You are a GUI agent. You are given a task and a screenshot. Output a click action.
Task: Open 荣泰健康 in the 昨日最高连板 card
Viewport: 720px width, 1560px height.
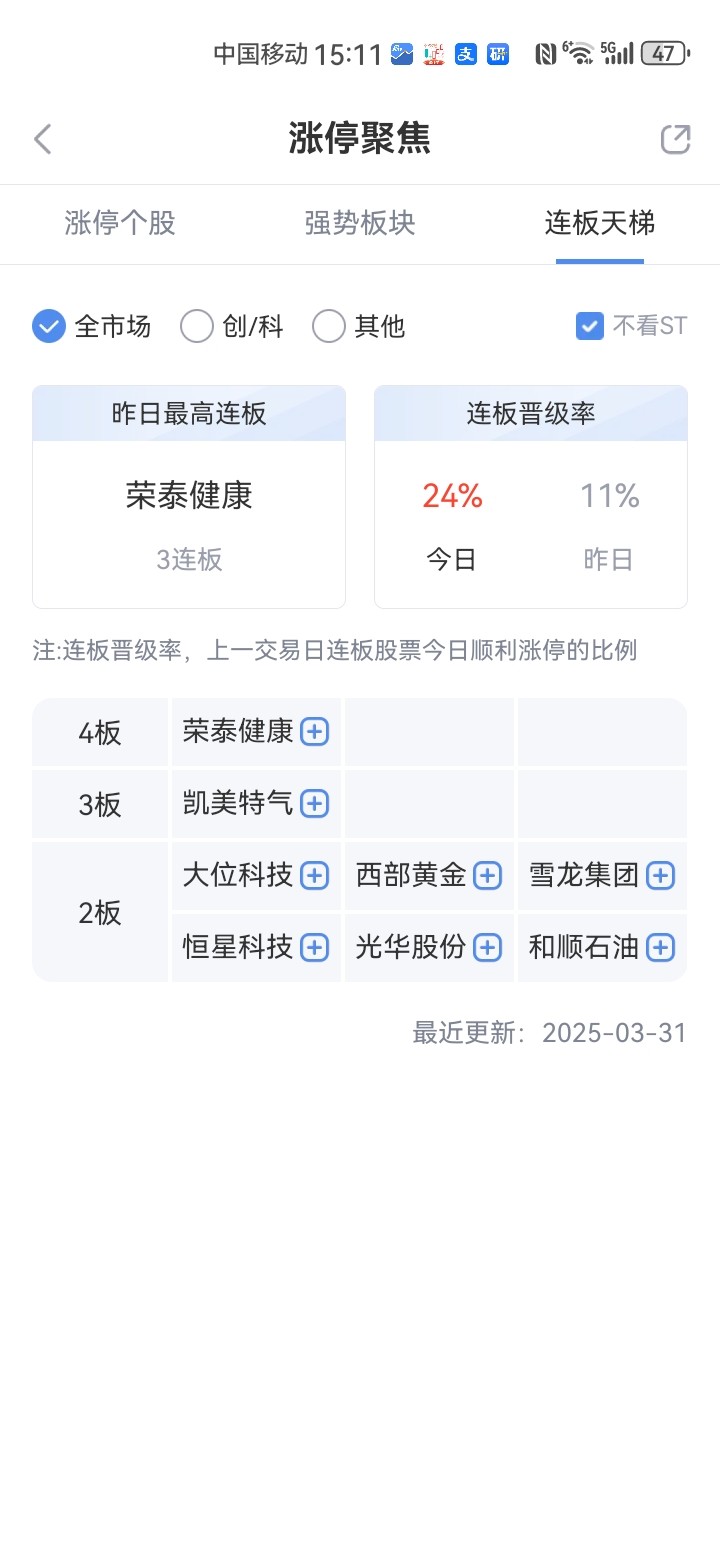coord(189,496)
